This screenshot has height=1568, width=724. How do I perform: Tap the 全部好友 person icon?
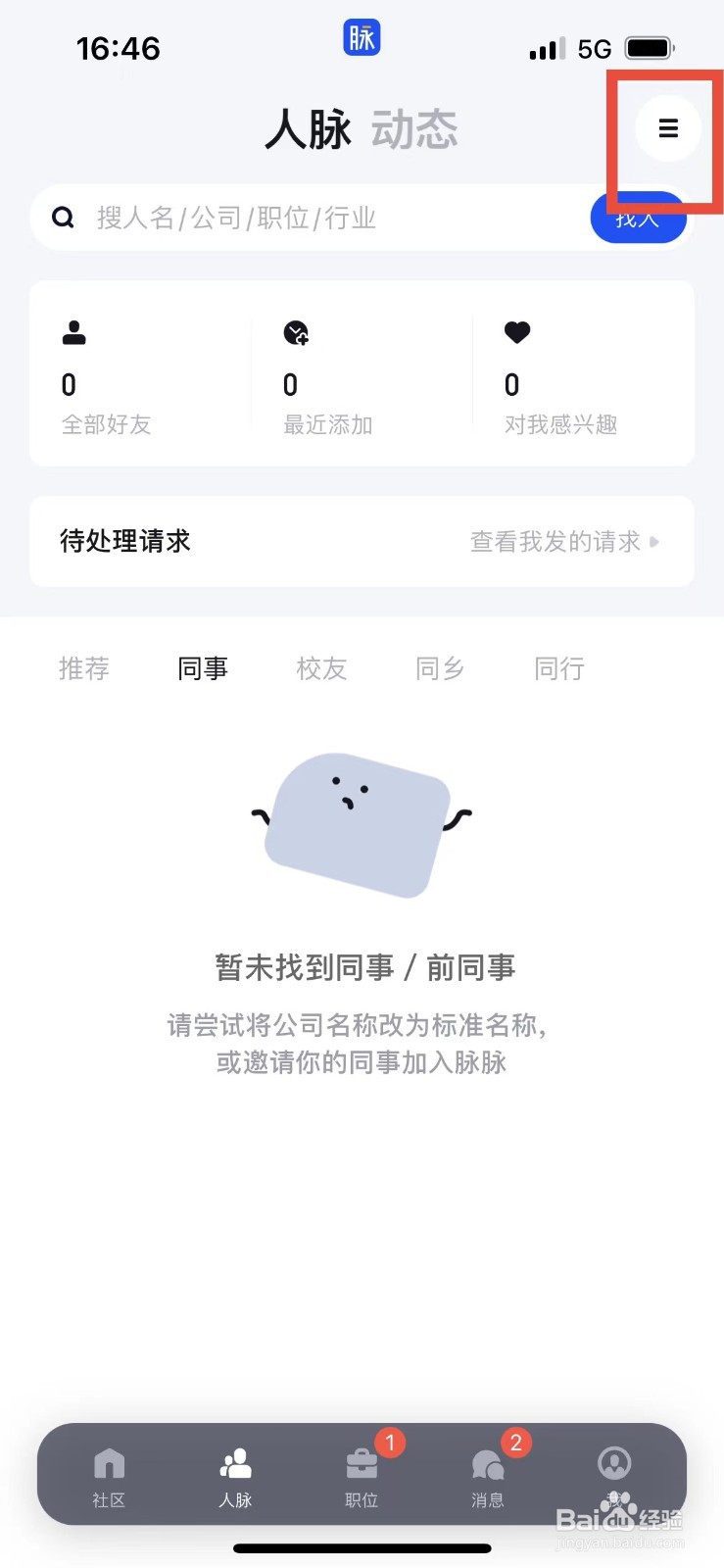[72, 333]
